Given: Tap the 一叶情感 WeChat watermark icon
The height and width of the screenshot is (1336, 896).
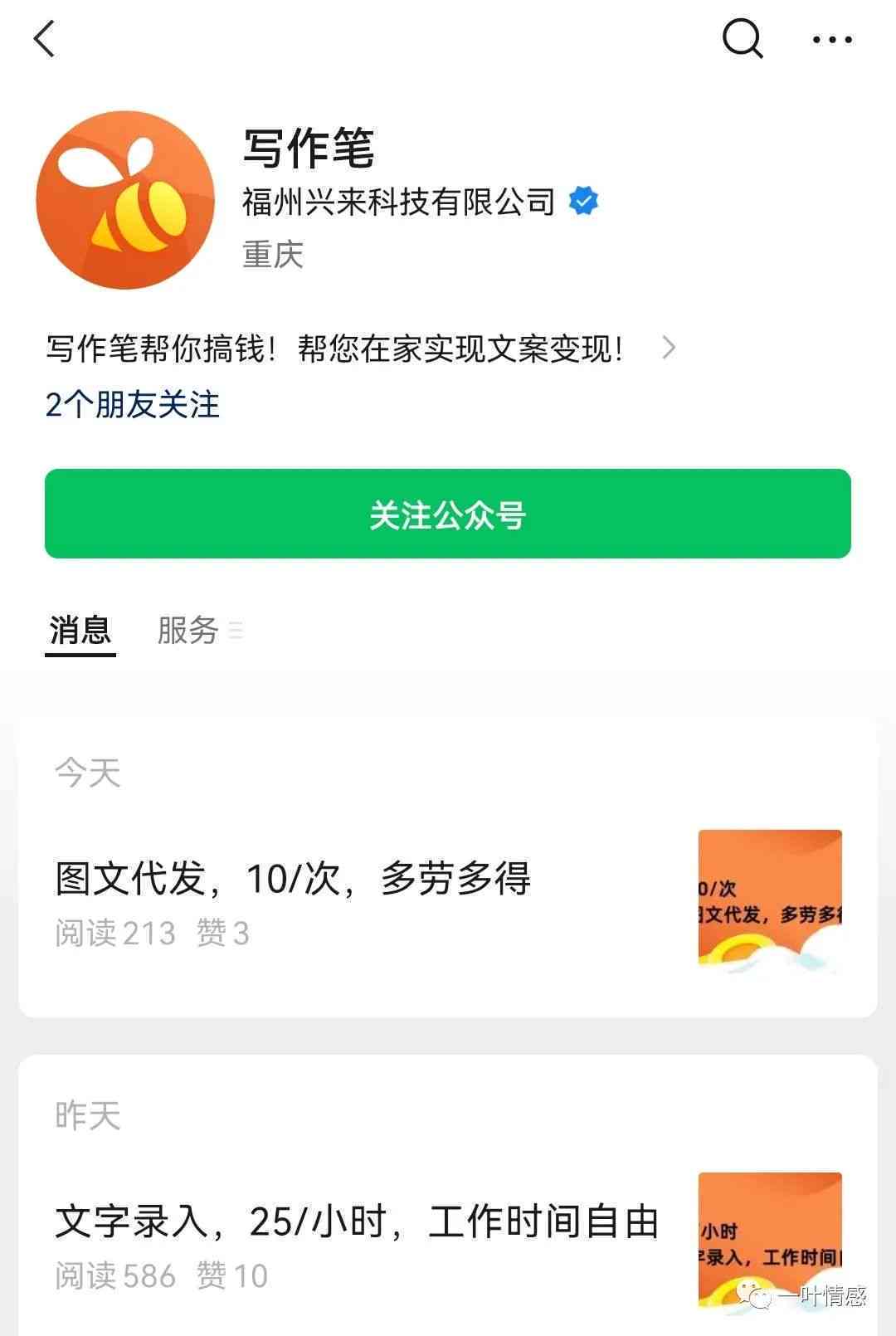Looking at the screenshot, I should 754,1294.
